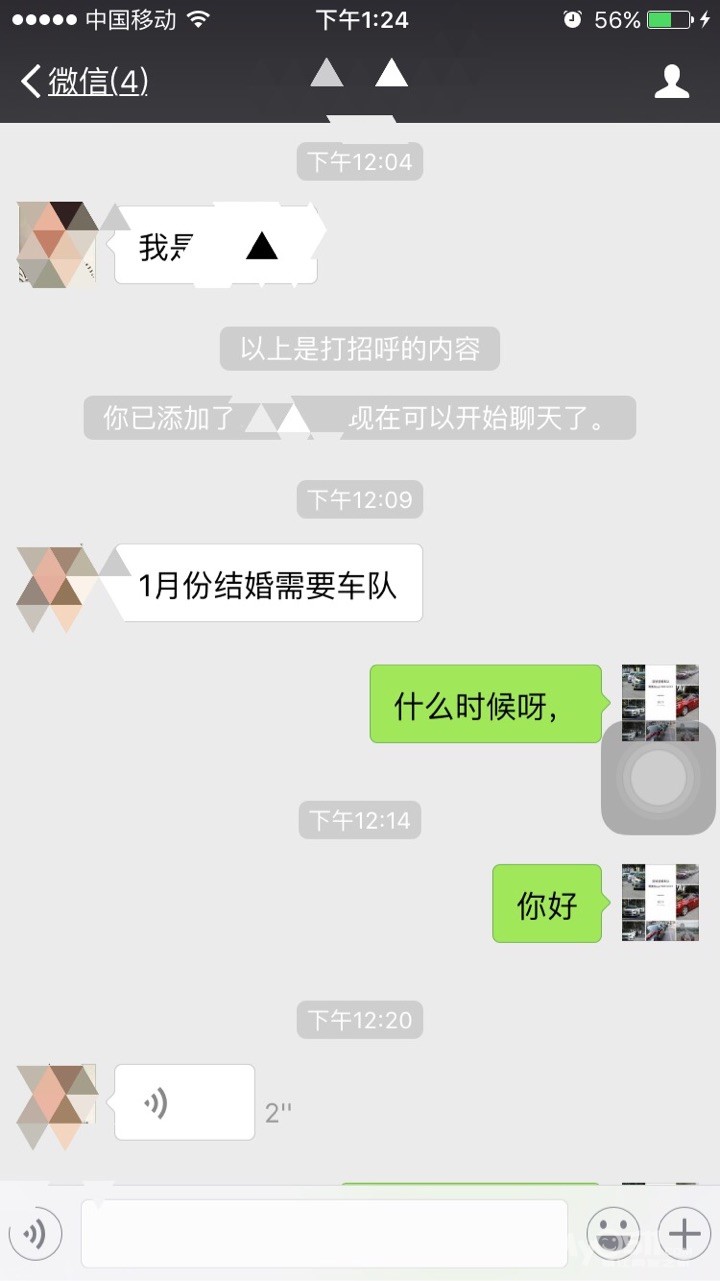
Task: Go back to the 微信 chat list
Action: click(x=85, y=81)
